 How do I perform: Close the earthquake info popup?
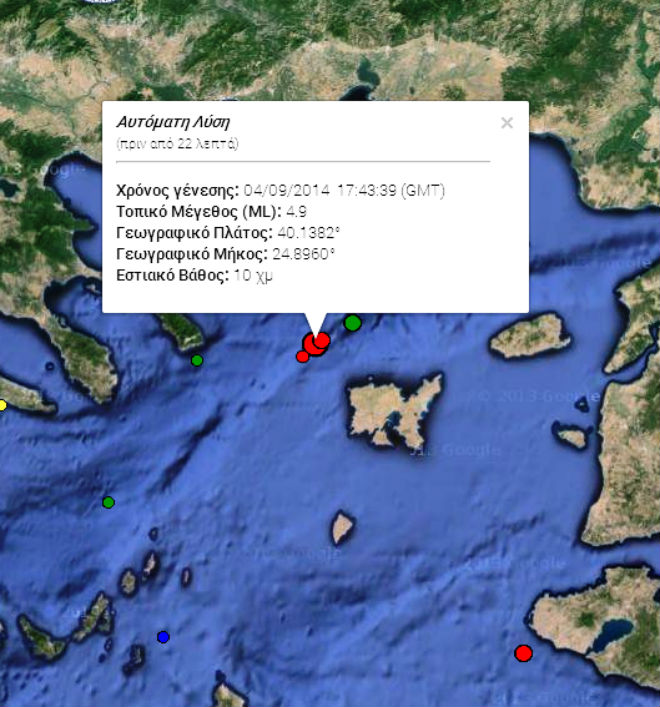(x=507, y=123)
